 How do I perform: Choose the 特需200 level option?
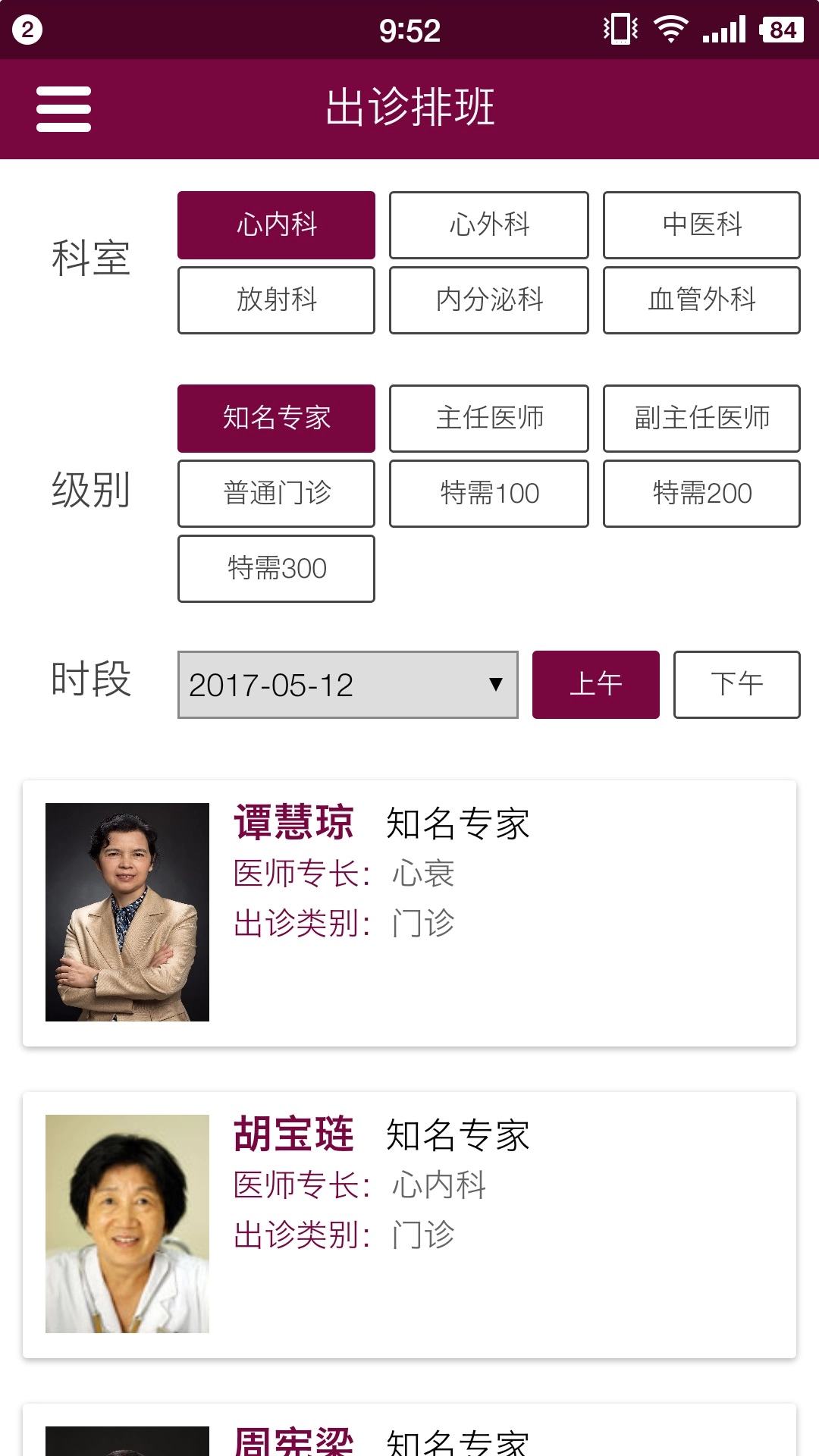[x=701, y=493]
